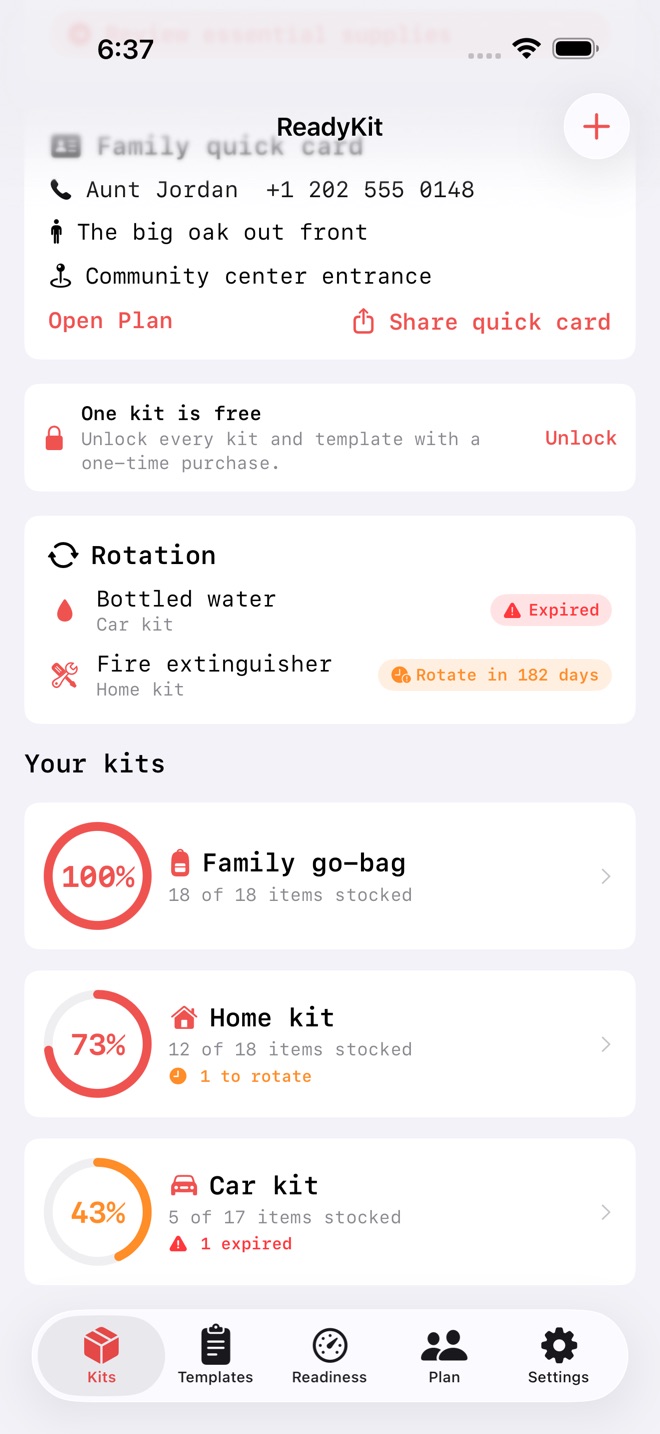The height and width of the screenshot is (1434, 660).
Task: Tap the plus button to add a kit
Action: click(x=596, y=127)
